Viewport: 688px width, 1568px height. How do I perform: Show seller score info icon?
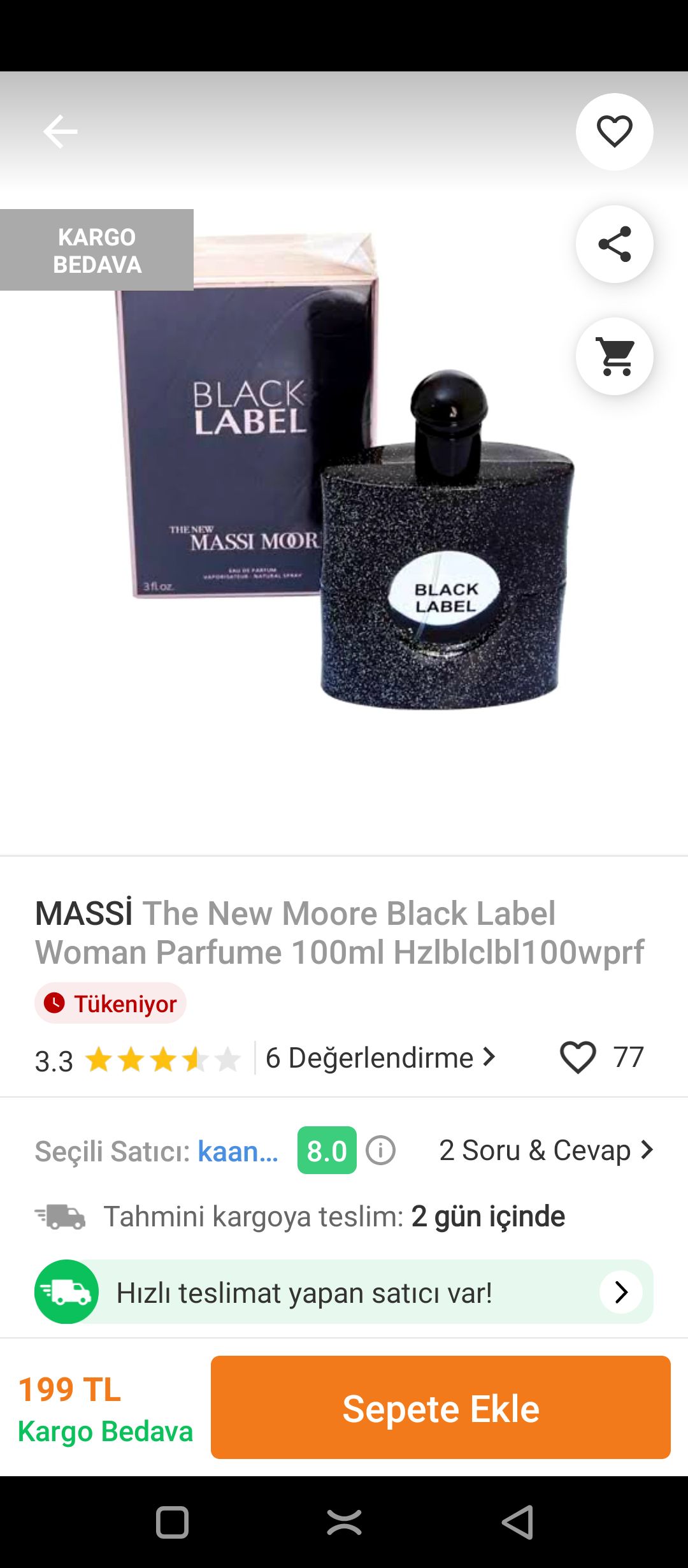[x=381, y=1151]
